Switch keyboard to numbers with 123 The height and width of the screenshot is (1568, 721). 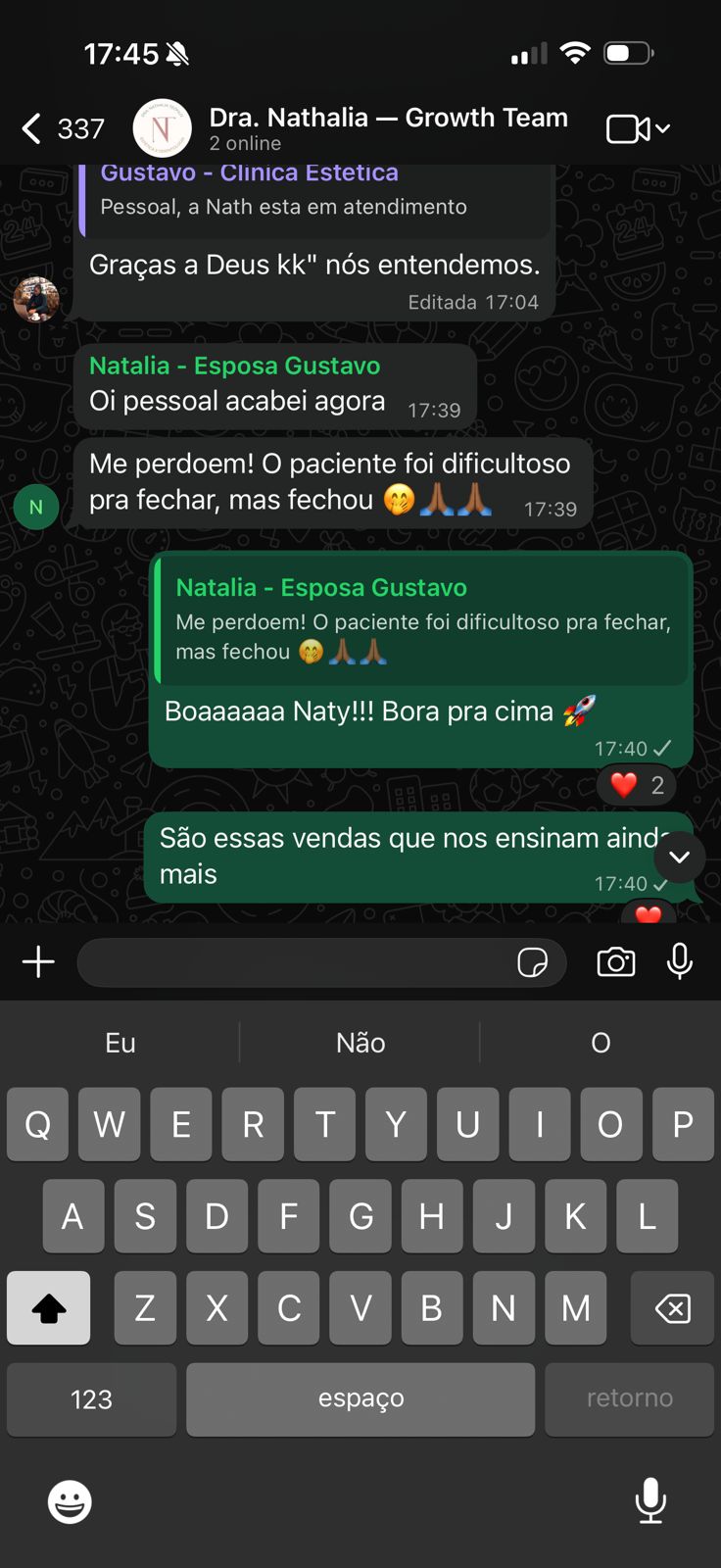click(91, 1399)
